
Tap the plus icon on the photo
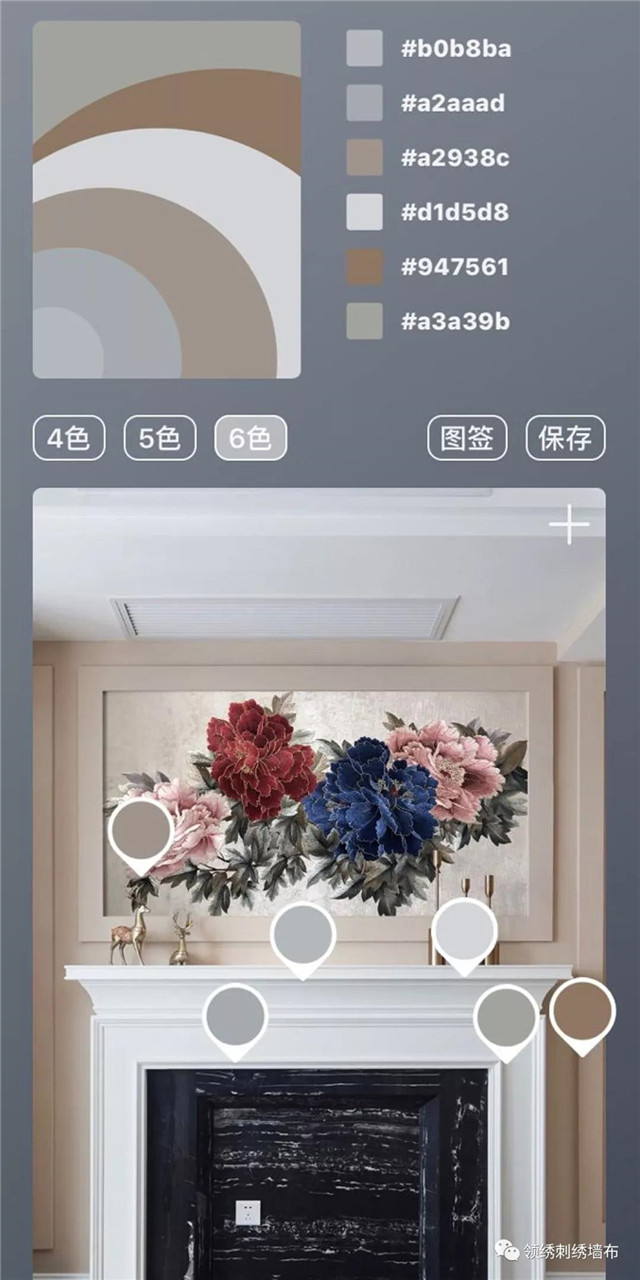569,524
